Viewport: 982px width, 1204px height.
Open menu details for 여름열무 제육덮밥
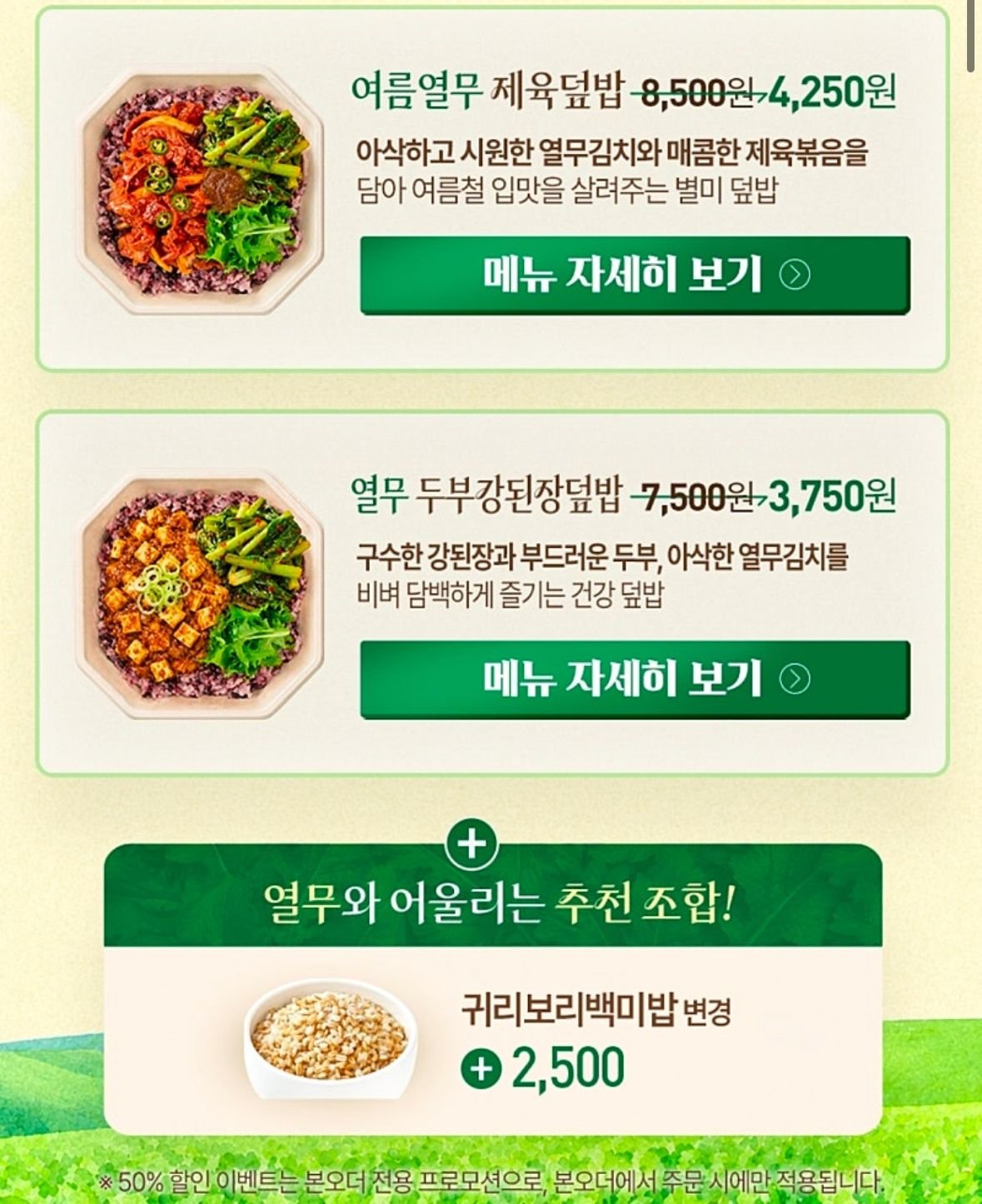pyautogui.click(x=635, y=275)
